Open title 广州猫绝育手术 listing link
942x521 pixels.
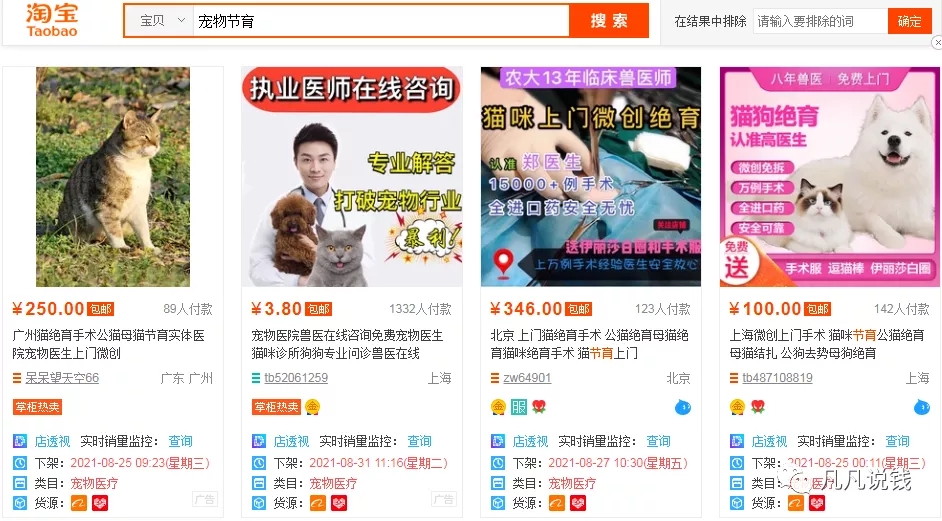tap(108, 335)
